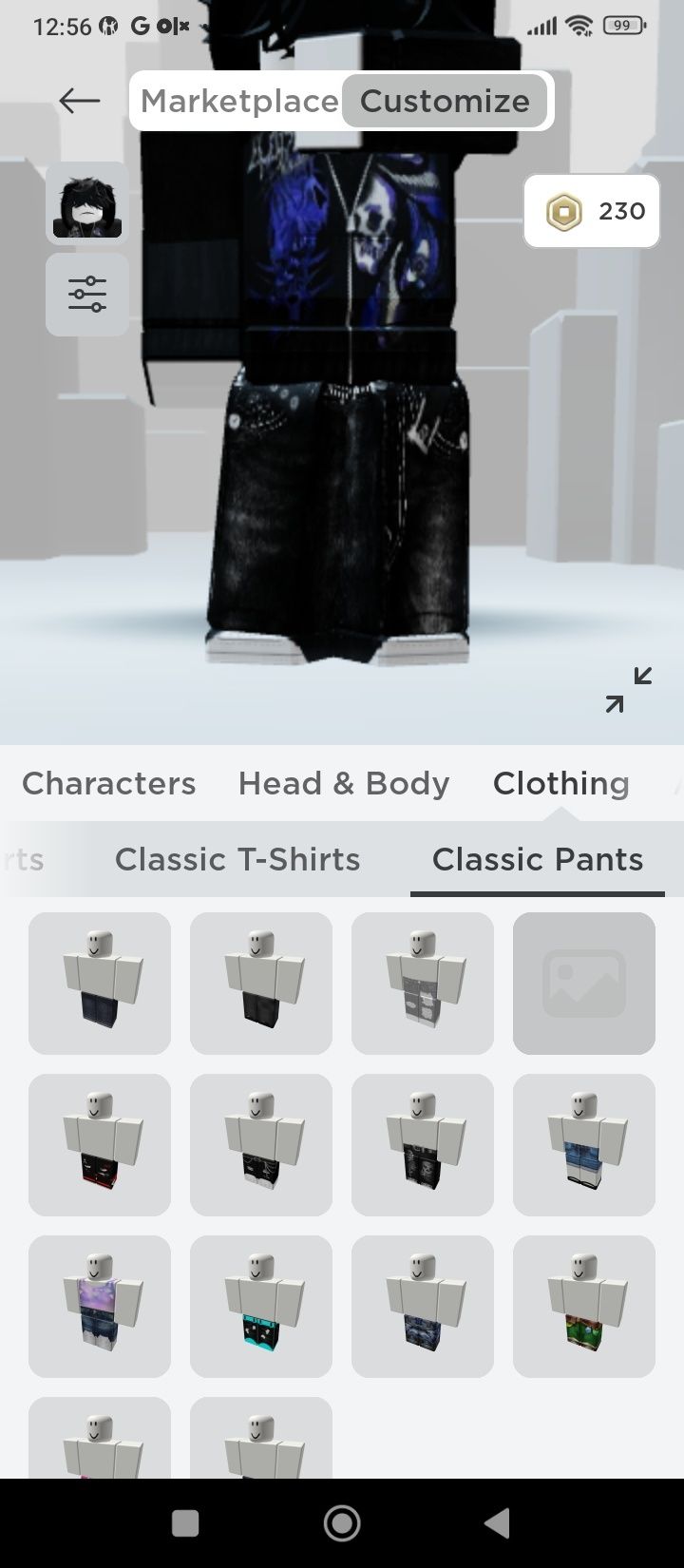
Task: Equip the black pants with red accents
Action: coord(100,1145)
